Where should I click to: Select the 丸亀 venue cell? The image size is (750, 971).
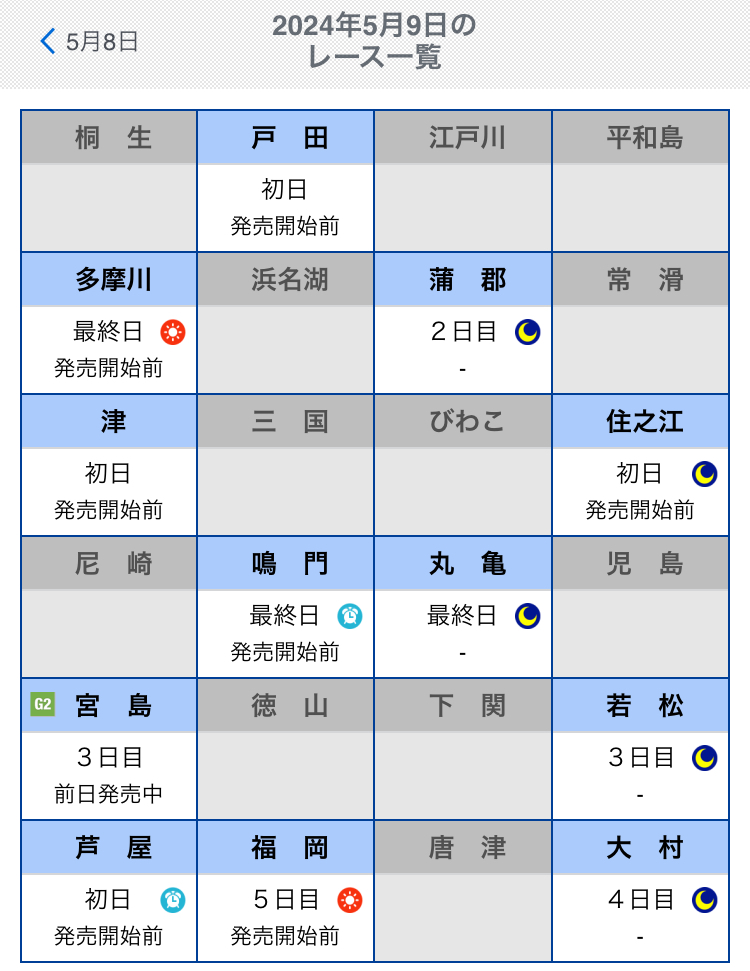pos(463,606)
